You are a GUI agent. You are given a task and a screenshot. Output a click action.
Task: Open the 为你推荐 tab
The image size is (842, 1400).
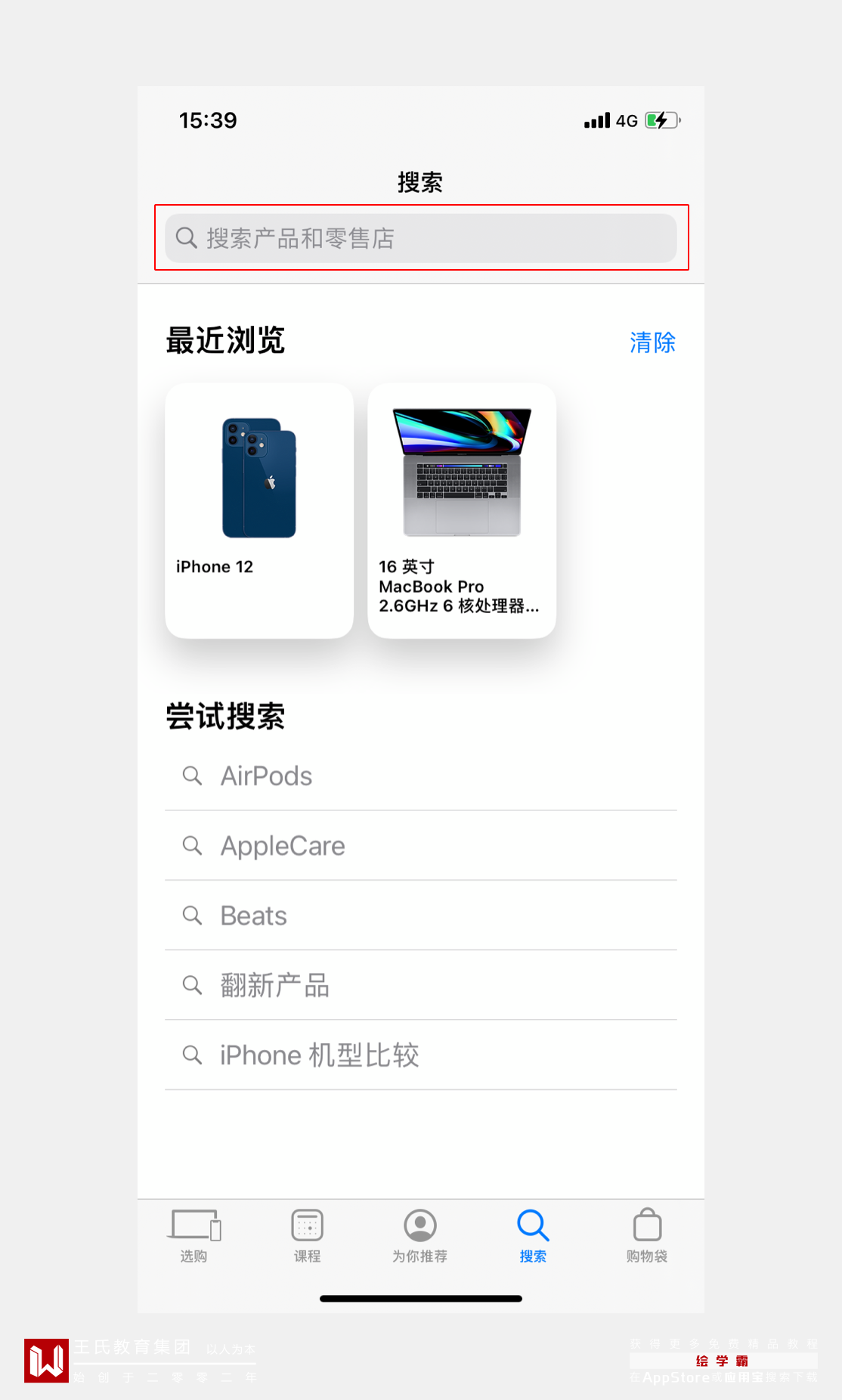[x=420, y=1236]
